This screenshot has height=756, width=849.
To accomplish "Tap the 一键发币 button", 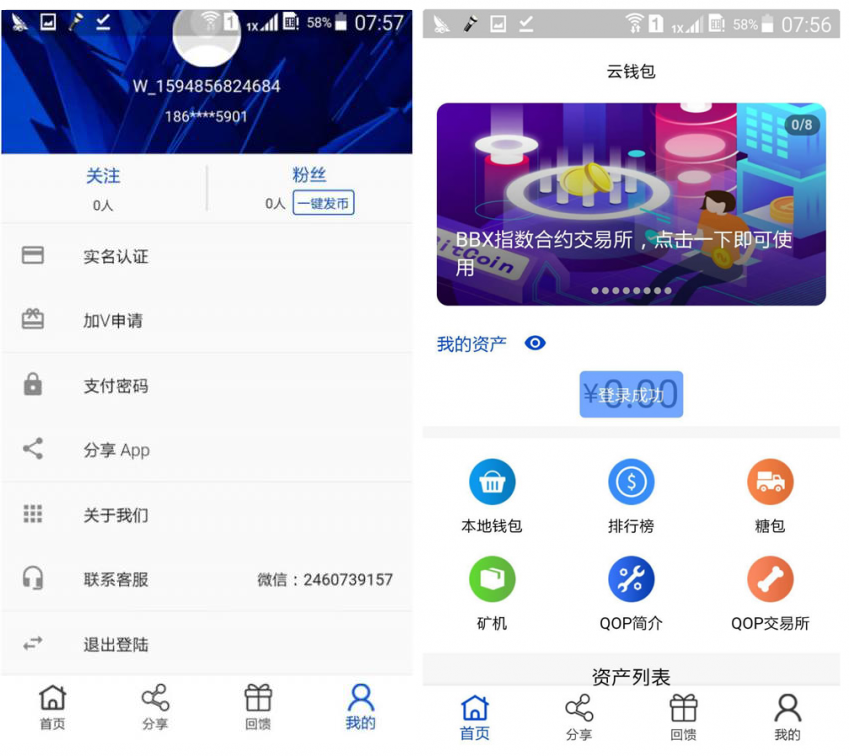I will [323, 203].
